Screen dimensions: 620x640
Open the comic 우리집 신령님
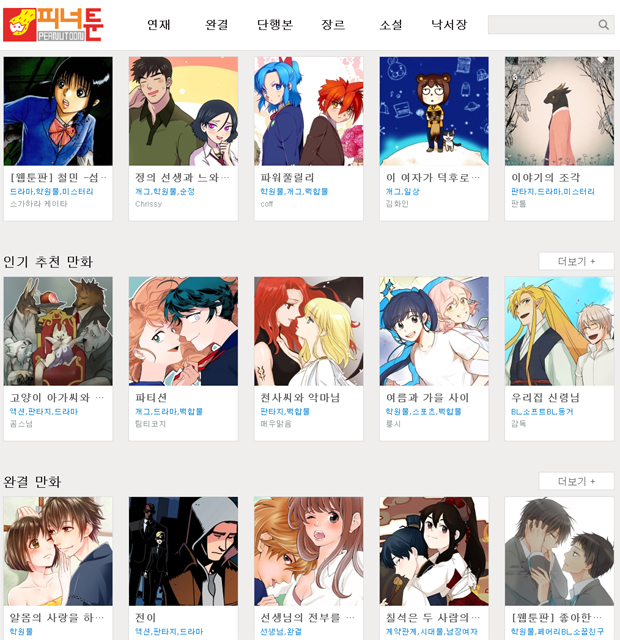pyautogui.click(x=559, y=331)
